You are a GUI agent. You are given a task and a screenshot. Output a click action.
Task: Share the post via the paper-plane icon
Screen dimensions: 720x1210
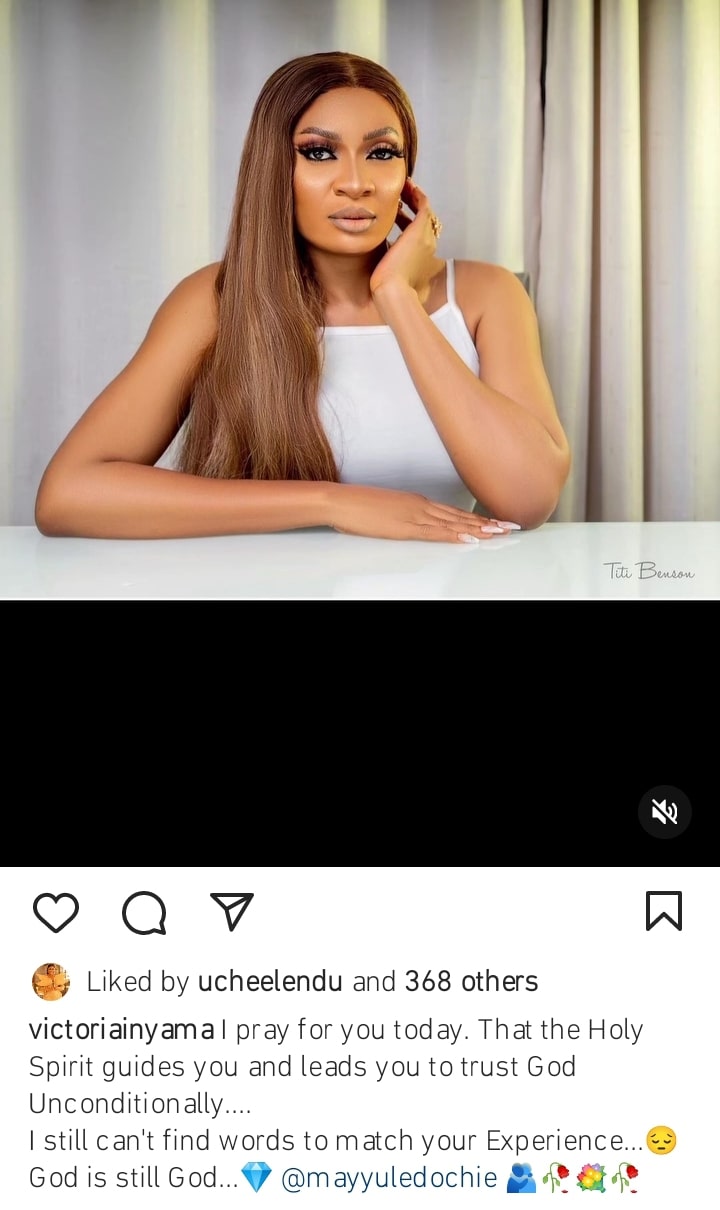click(232, 911)
